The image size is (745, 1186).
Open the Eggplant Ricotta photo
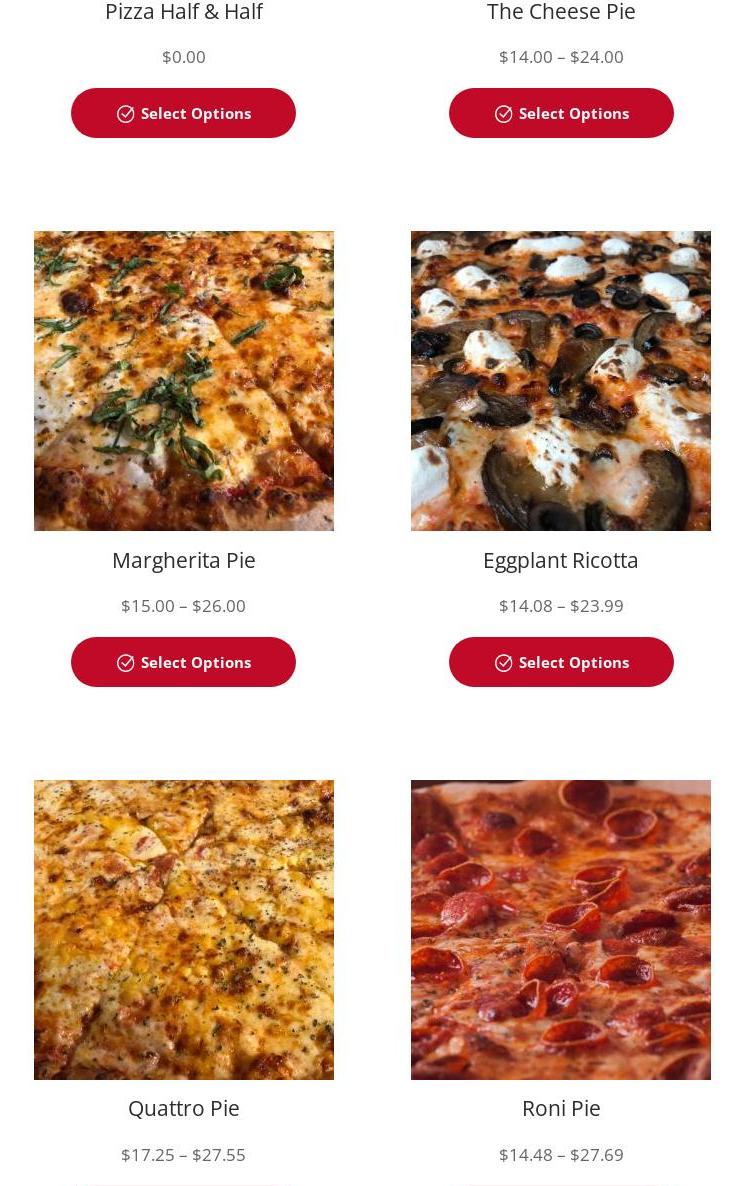(561, 381)
